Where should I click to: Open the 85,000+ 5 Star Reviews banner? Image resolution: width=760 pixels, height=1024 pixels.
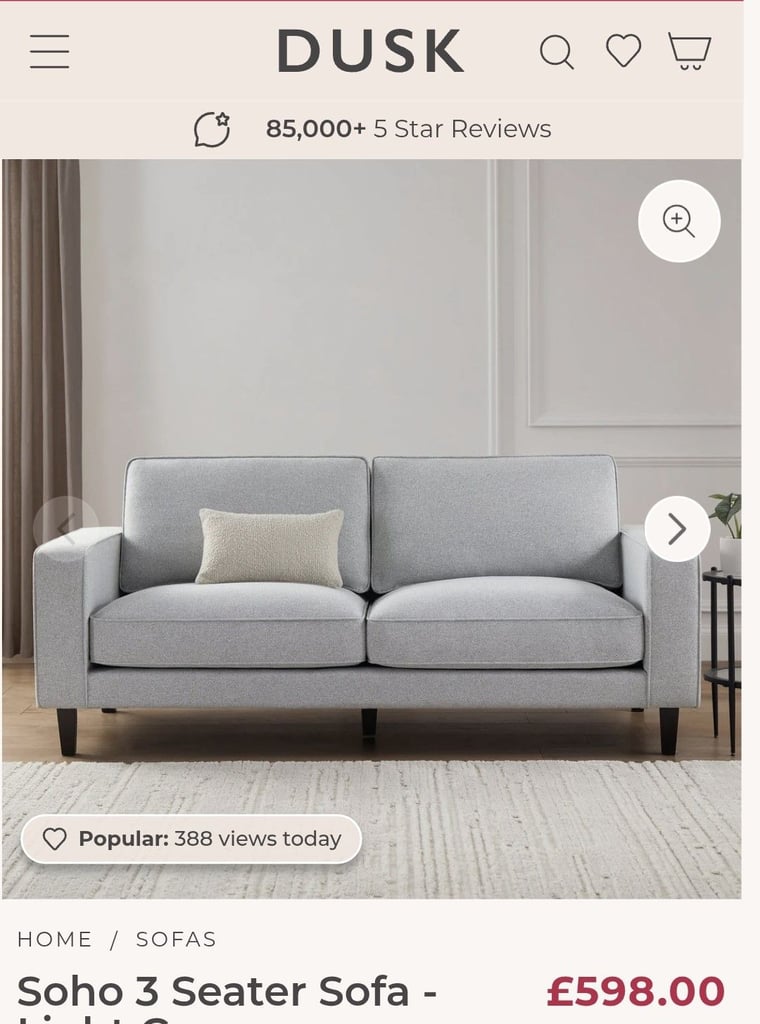point(372,129)
